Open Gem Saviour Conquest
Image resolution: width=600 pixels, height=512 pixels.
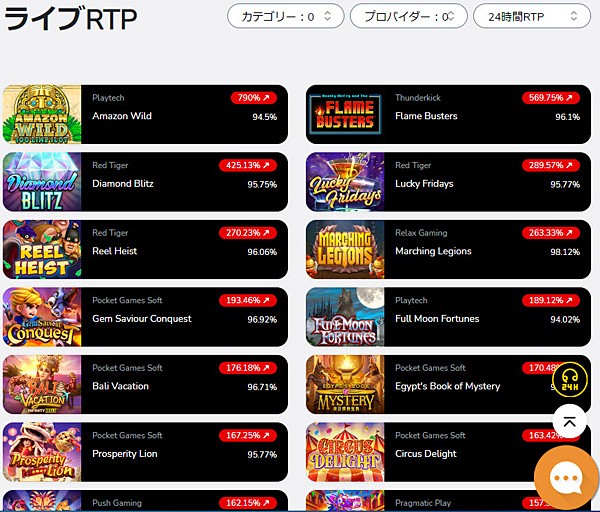[145, 317]
